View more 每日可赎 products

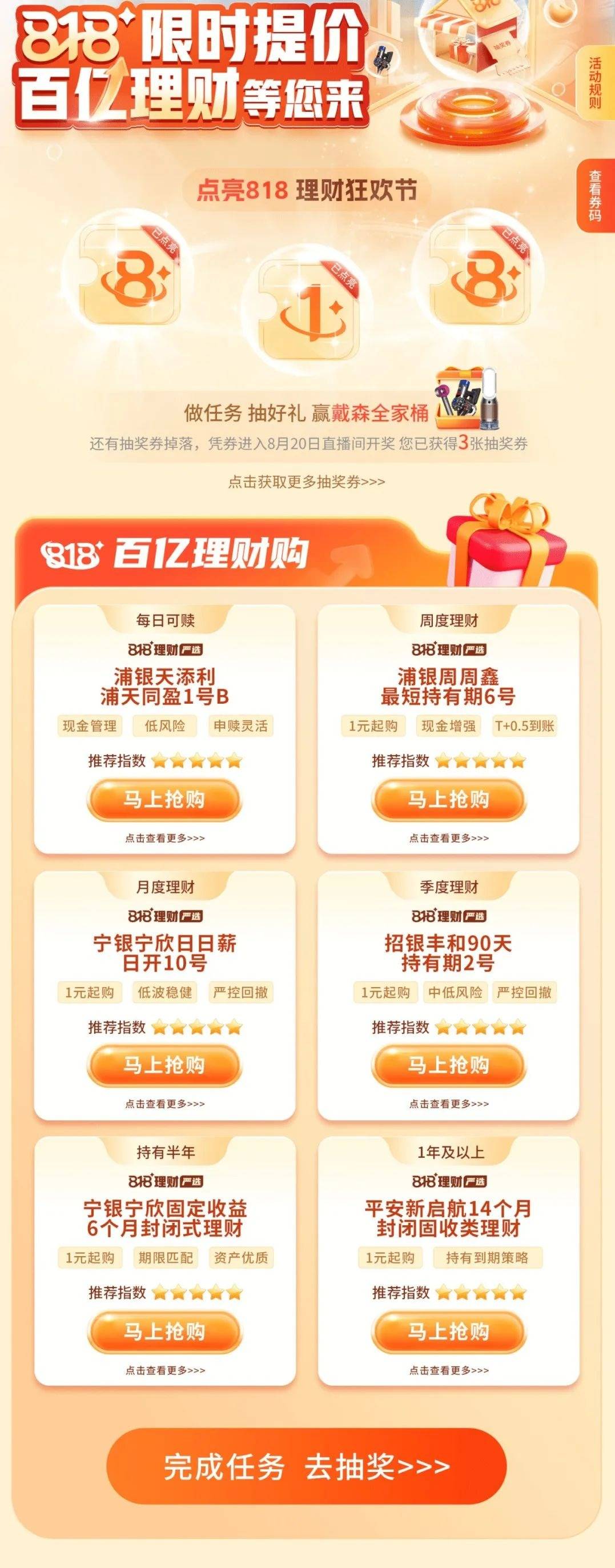pos(165,838)
